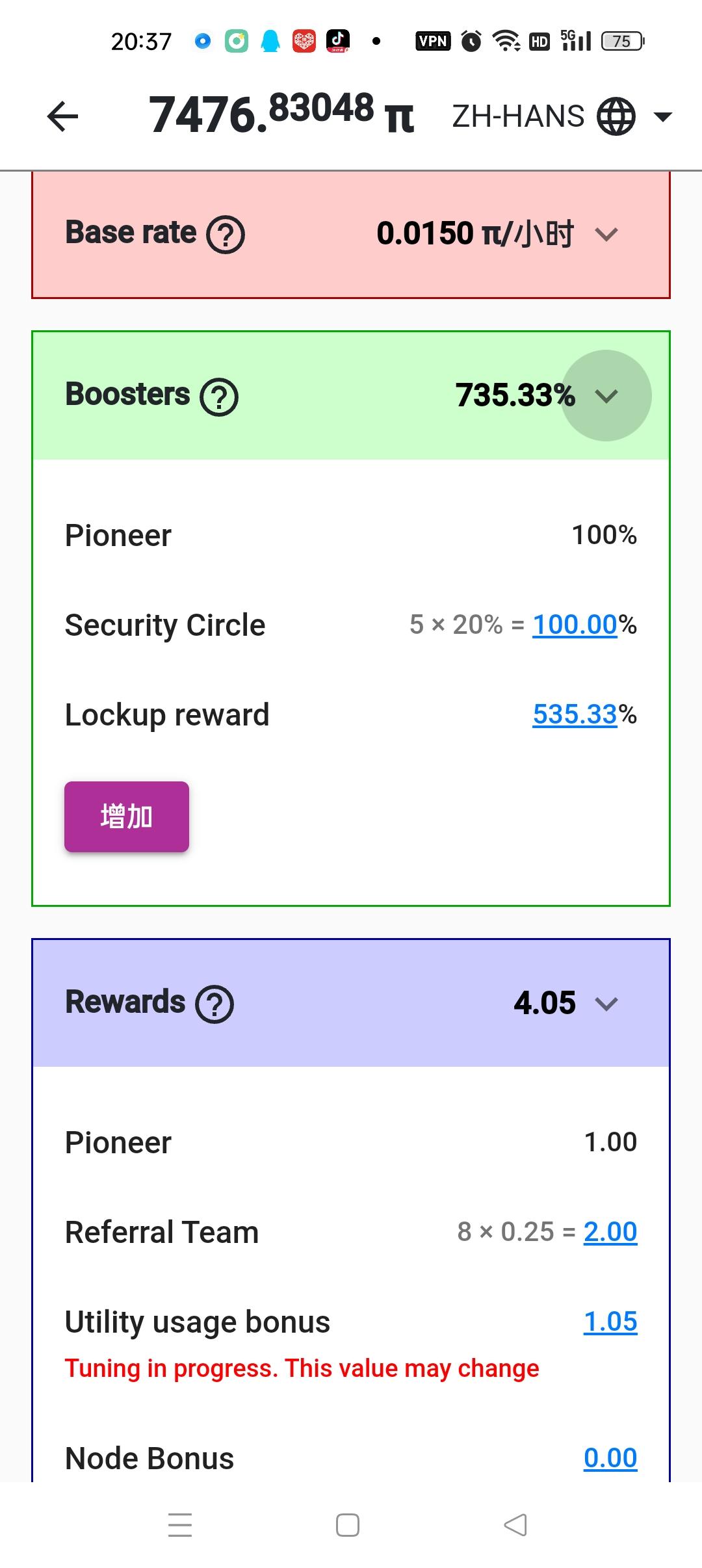Collapse the Rewards section chevron

point(606,1004)
